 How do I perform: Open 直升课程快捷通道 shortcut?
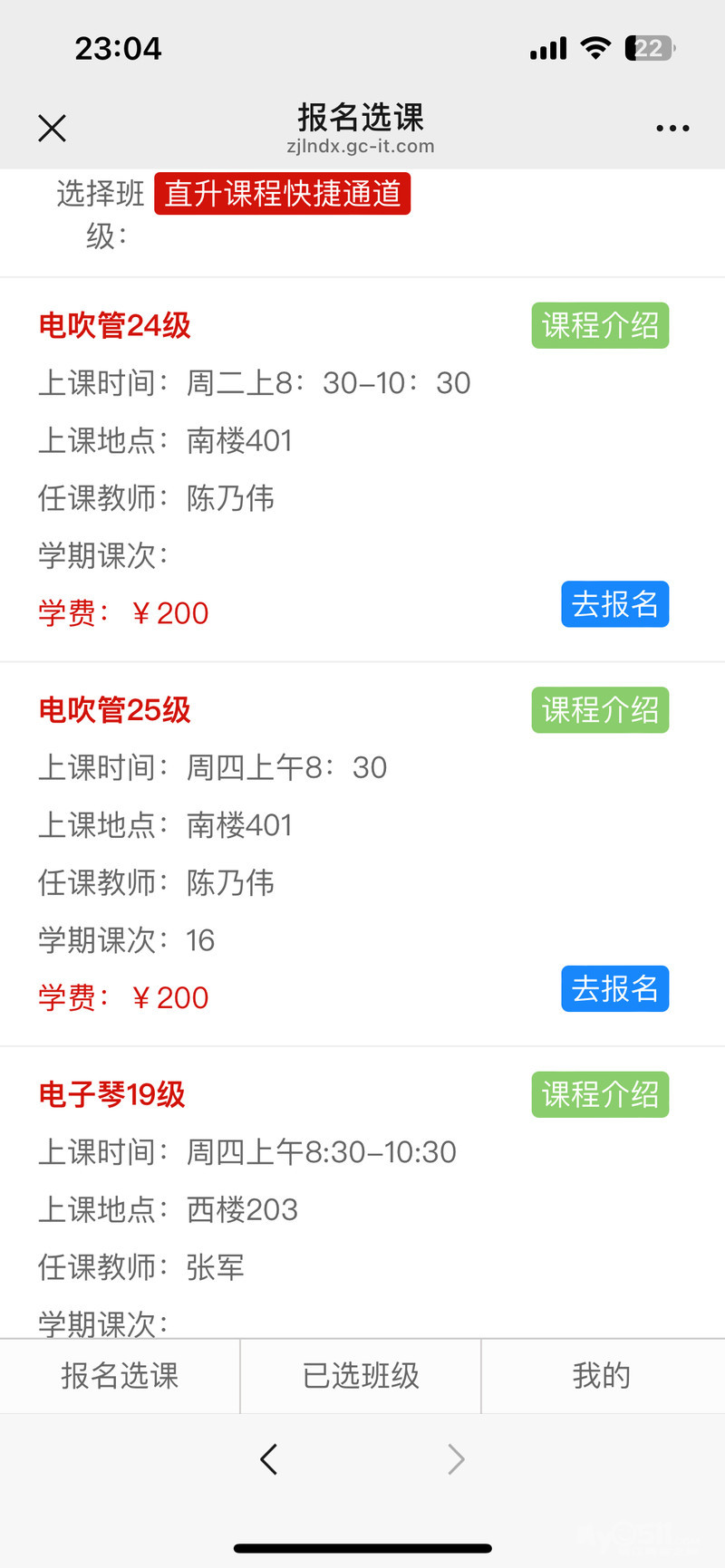pyautogui.click(x=282, y=194)
